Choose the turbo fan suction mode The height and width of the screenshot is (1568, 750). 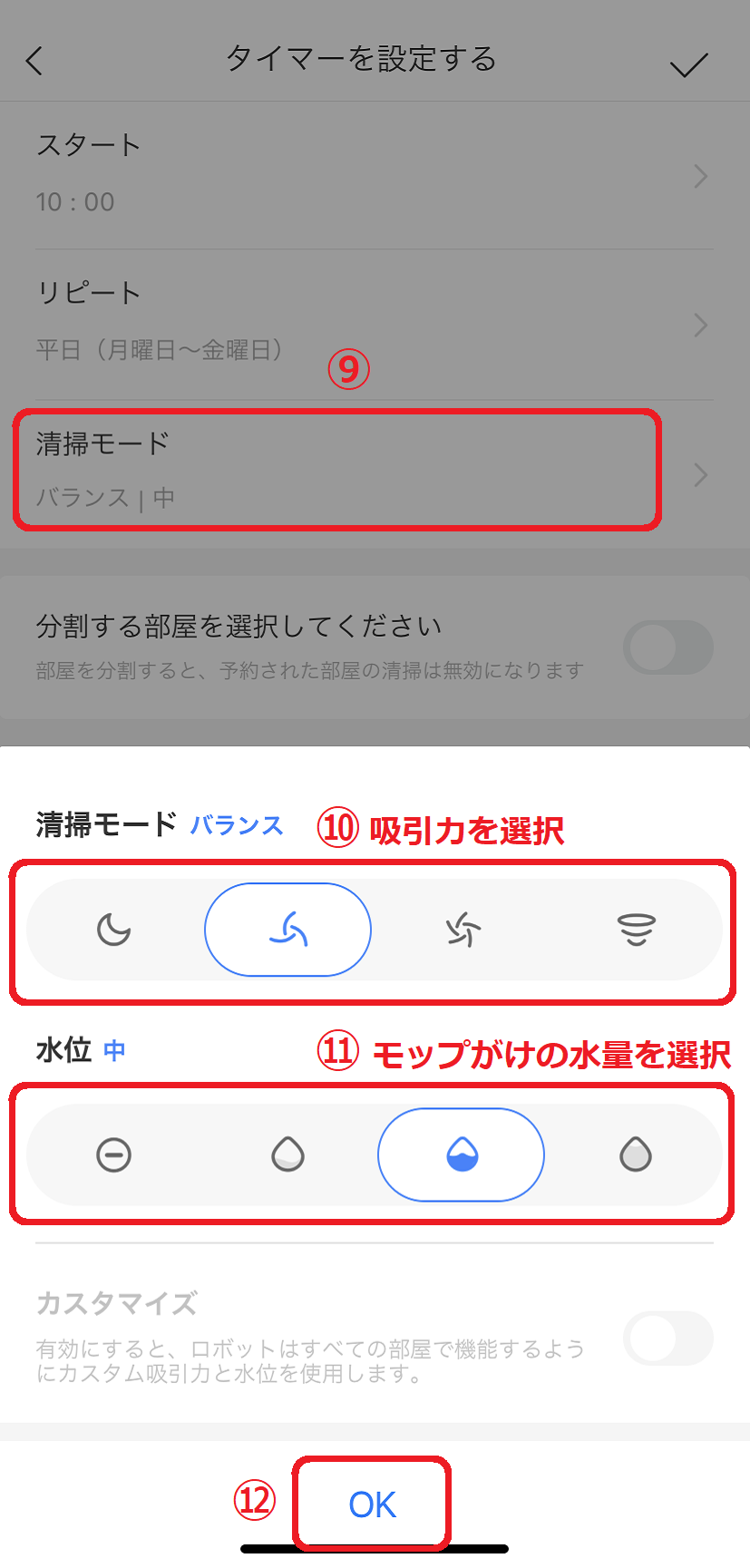pos(463,930)
